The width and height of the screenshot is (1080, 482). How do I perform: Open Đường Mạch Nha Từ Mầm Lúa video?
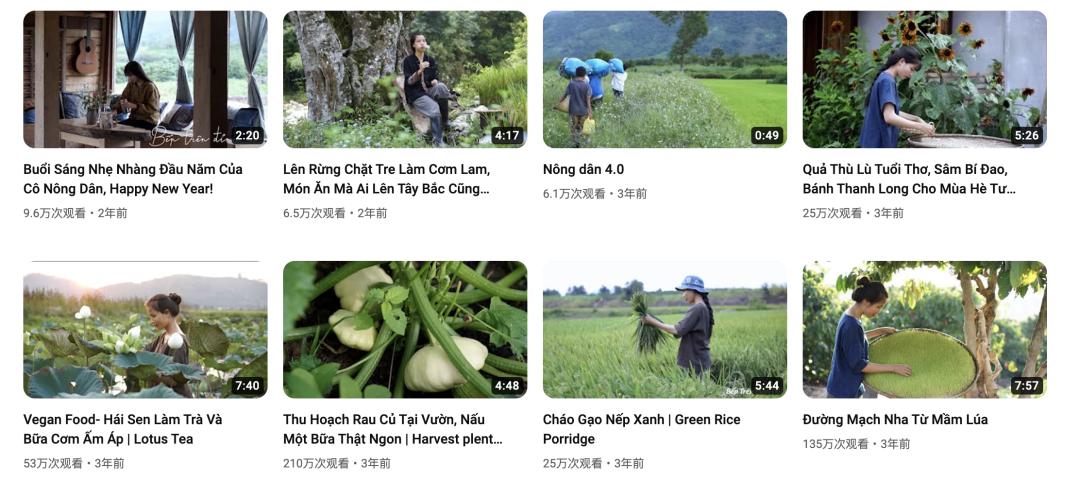(925, 330)
